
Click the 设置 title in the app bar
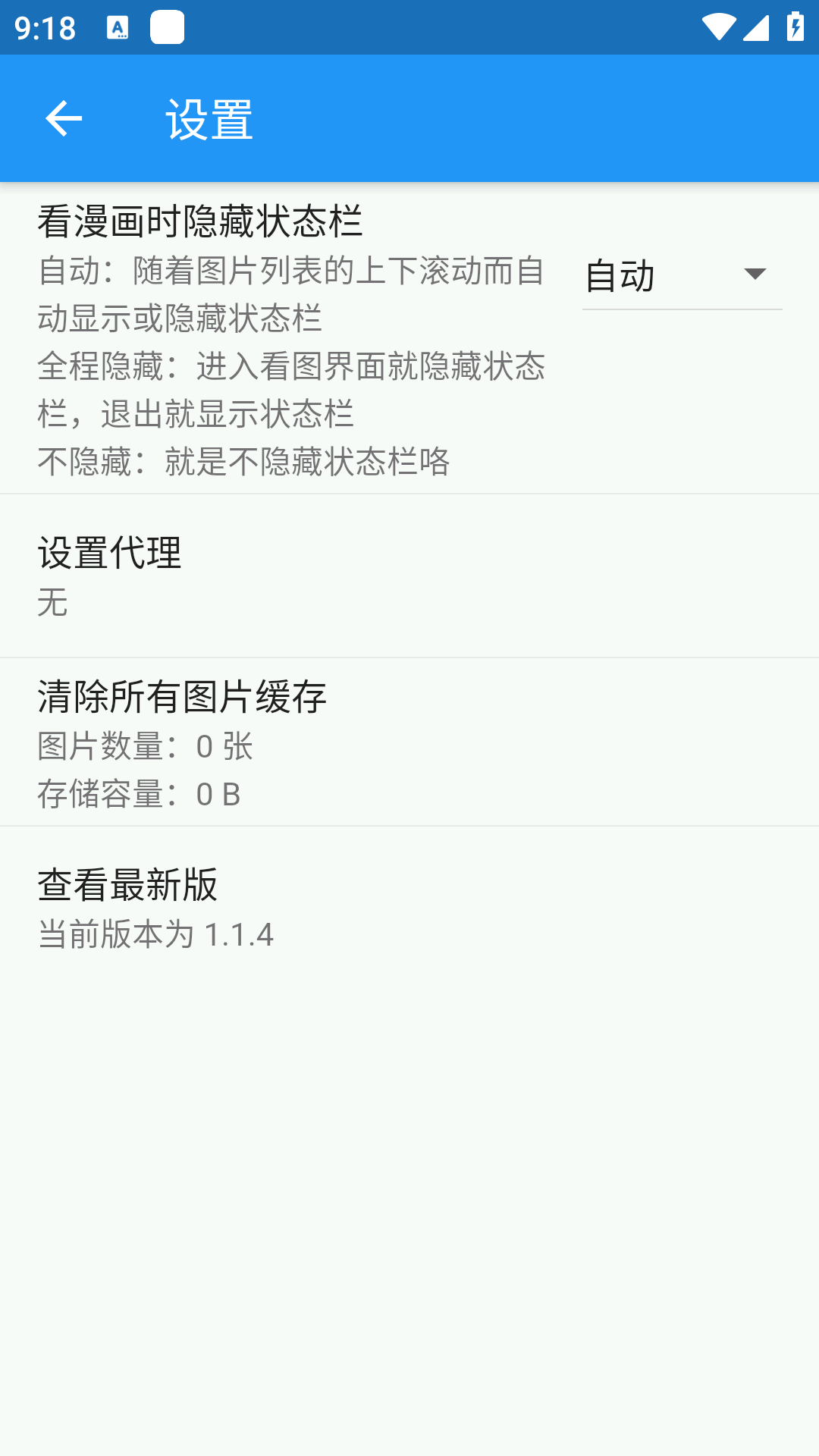click(x=210, y=118)
